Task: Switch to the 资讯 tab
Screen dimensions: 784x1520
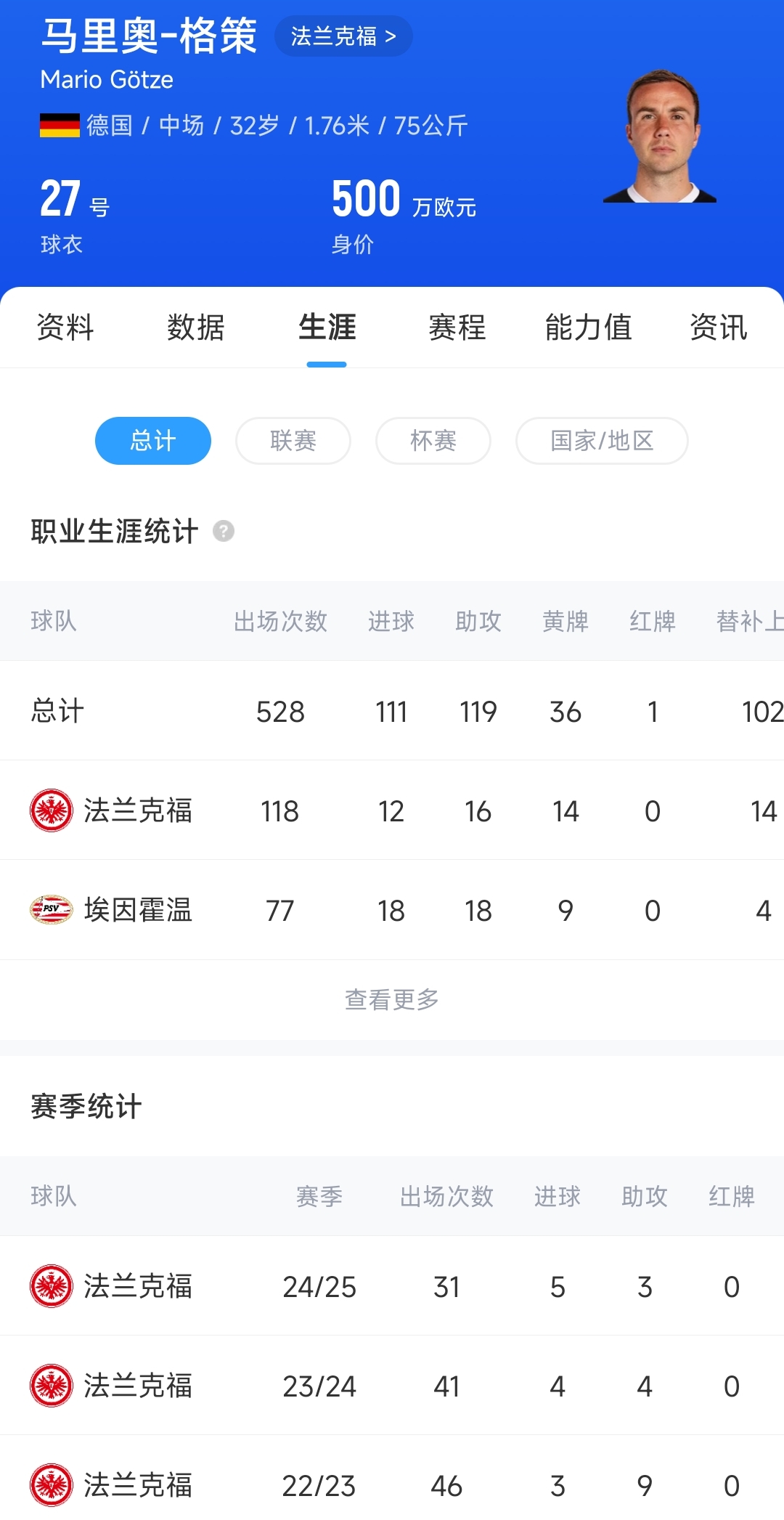Action: tap(718, 328)
